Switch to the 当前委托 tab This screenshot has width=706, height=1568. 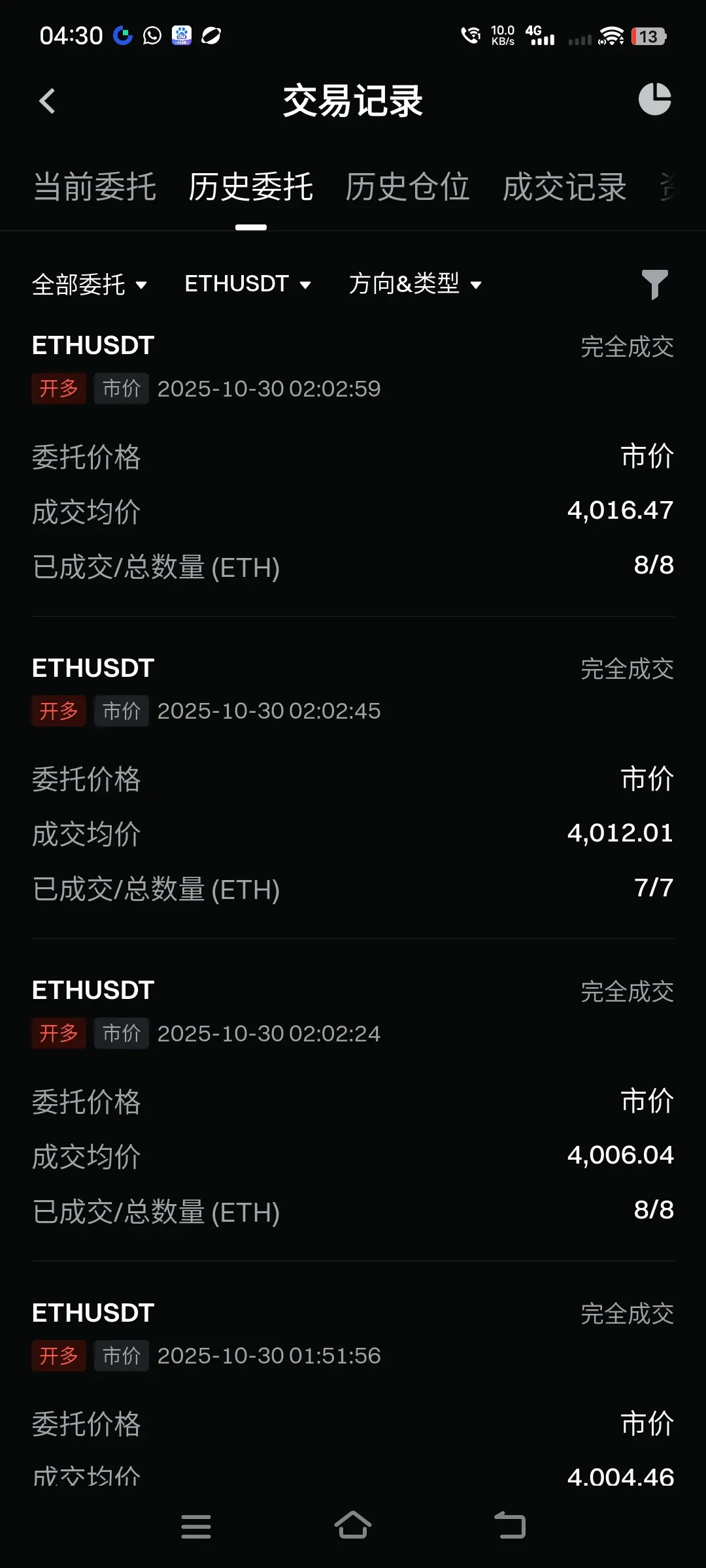click(x=95, y=187)
